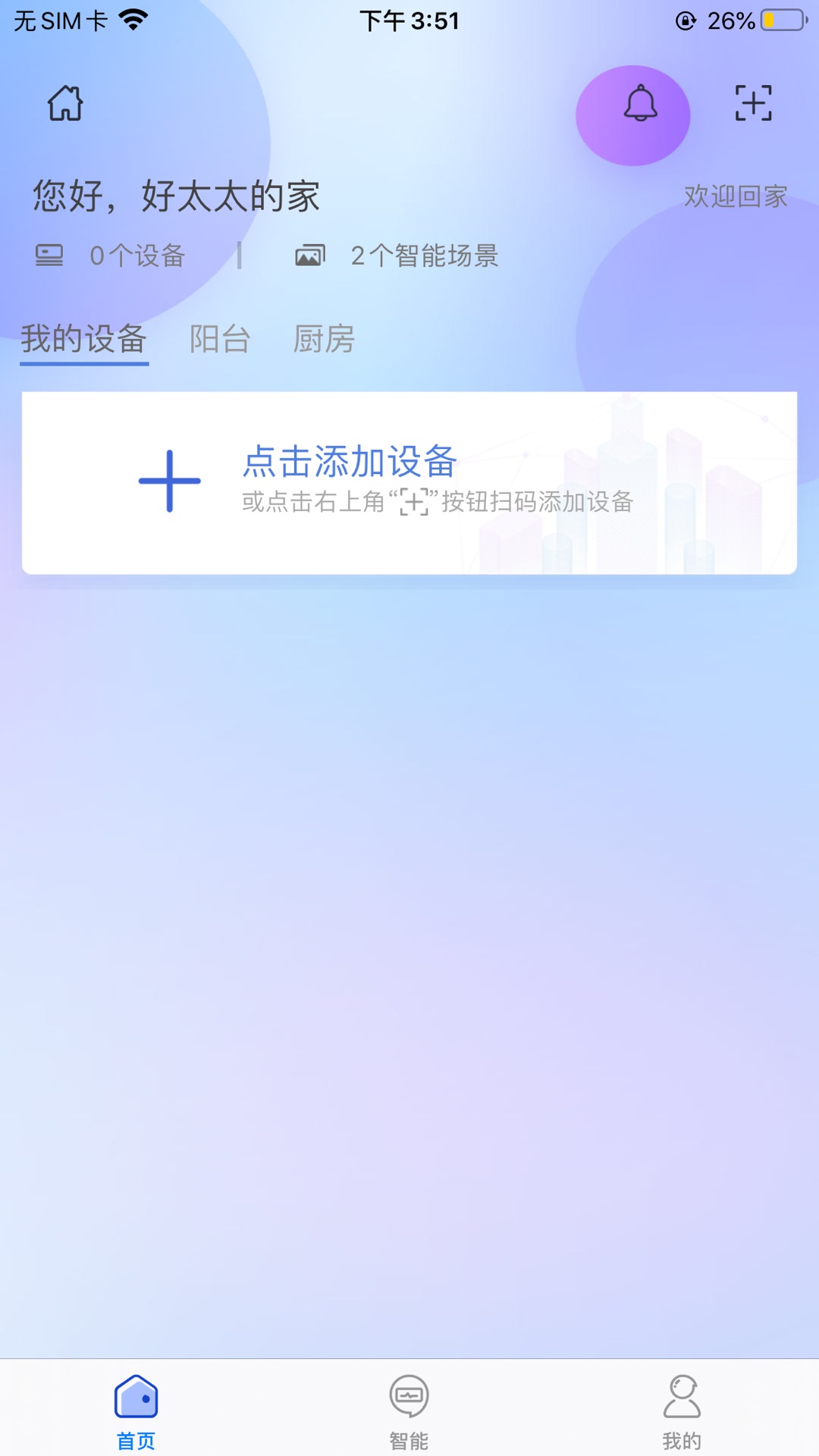Select the 我的设备 tab
Viewport: 819px width, 1456px height.
[x=84, y=339]
